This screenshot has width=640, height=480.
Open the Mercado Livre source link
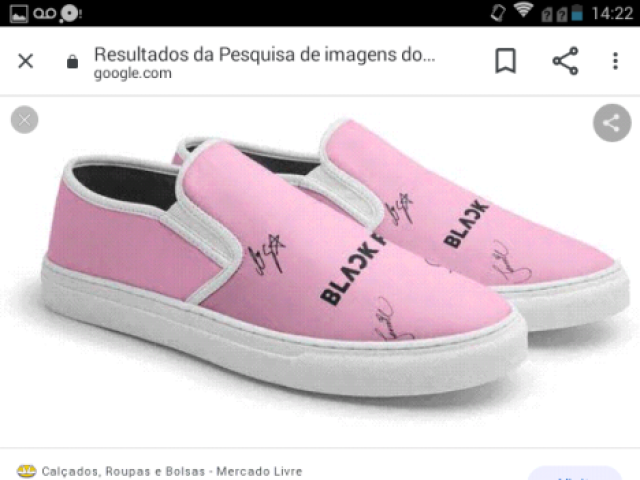coord(170,471)
